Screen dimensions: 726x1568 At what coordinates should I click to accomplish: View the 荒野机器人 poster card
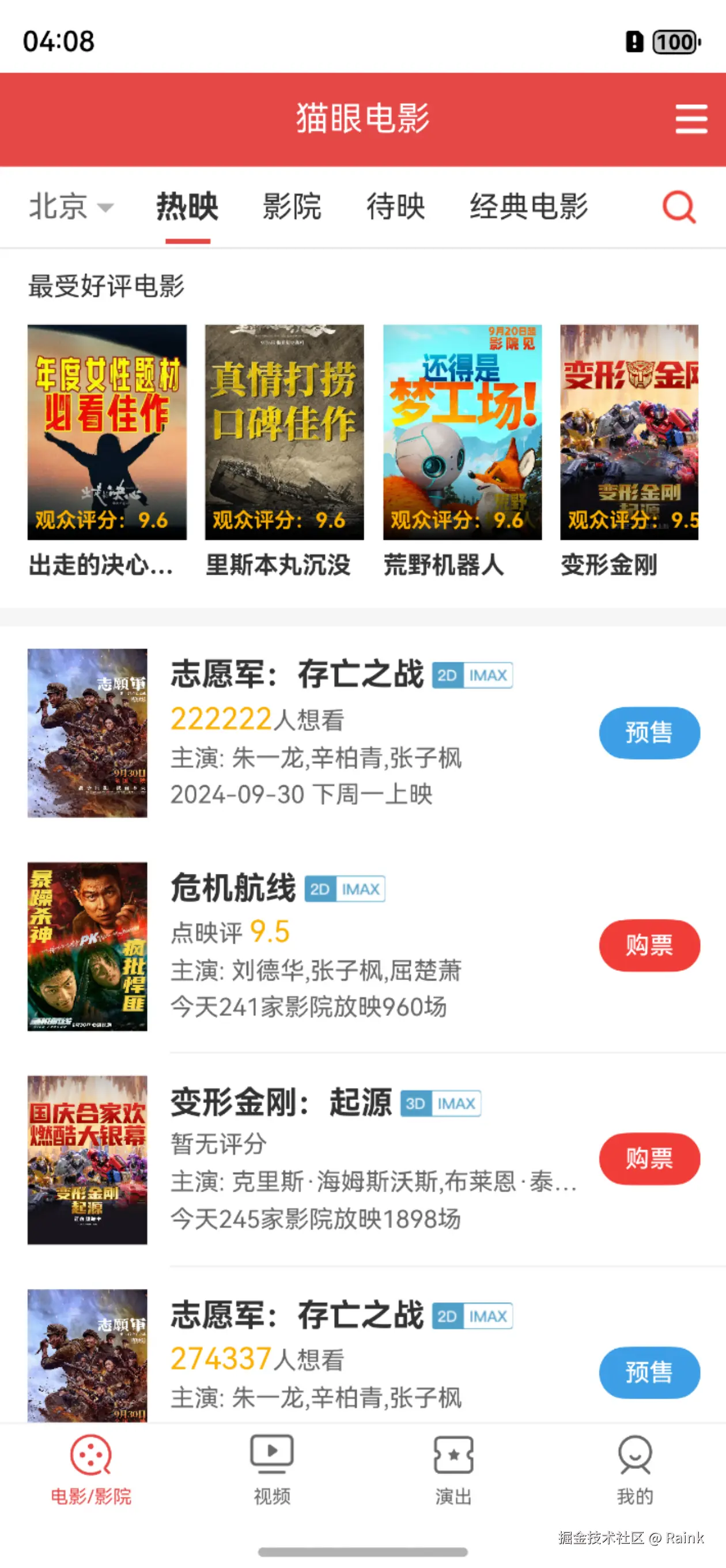462,432
